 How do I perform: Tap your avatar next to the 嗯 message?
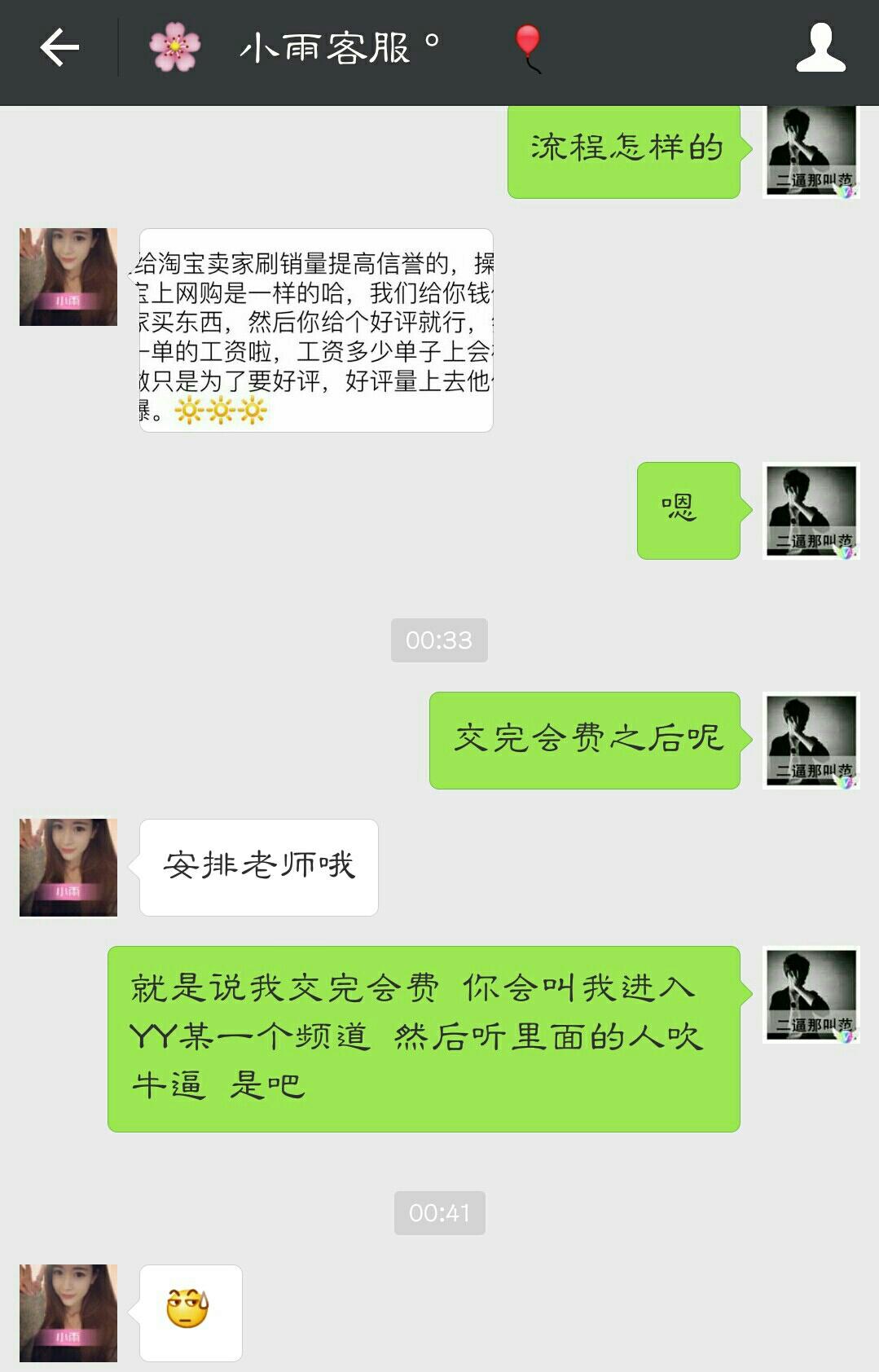[x=811, y=509]
